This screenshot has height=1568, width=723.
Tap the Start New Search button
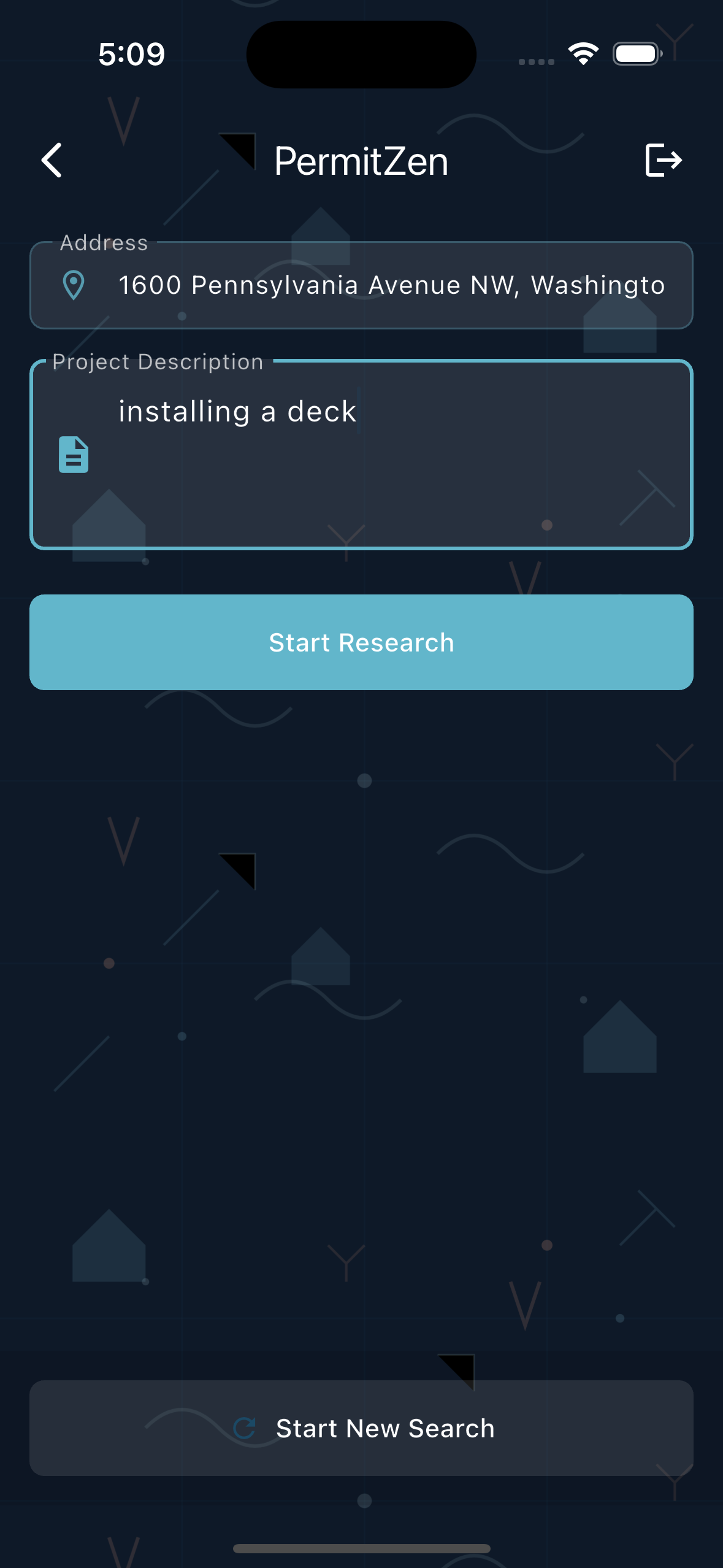click(x=361, y=1428)
